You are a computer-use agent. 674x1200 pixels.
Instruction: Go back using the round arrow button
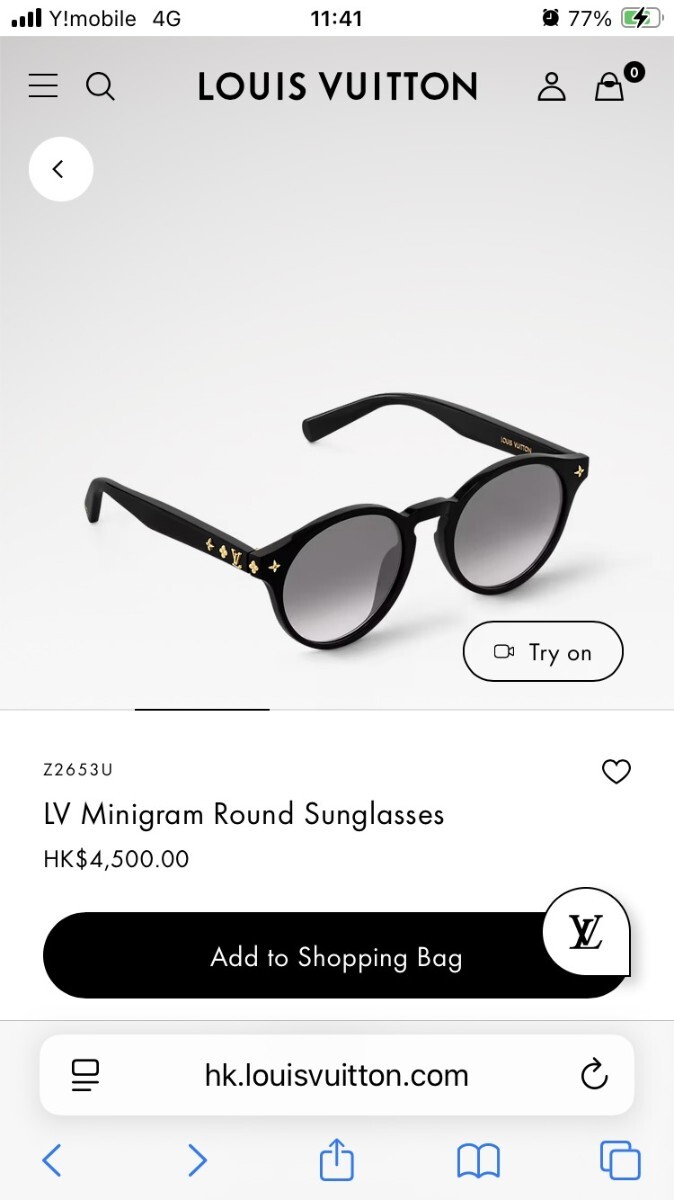(60, 169)
